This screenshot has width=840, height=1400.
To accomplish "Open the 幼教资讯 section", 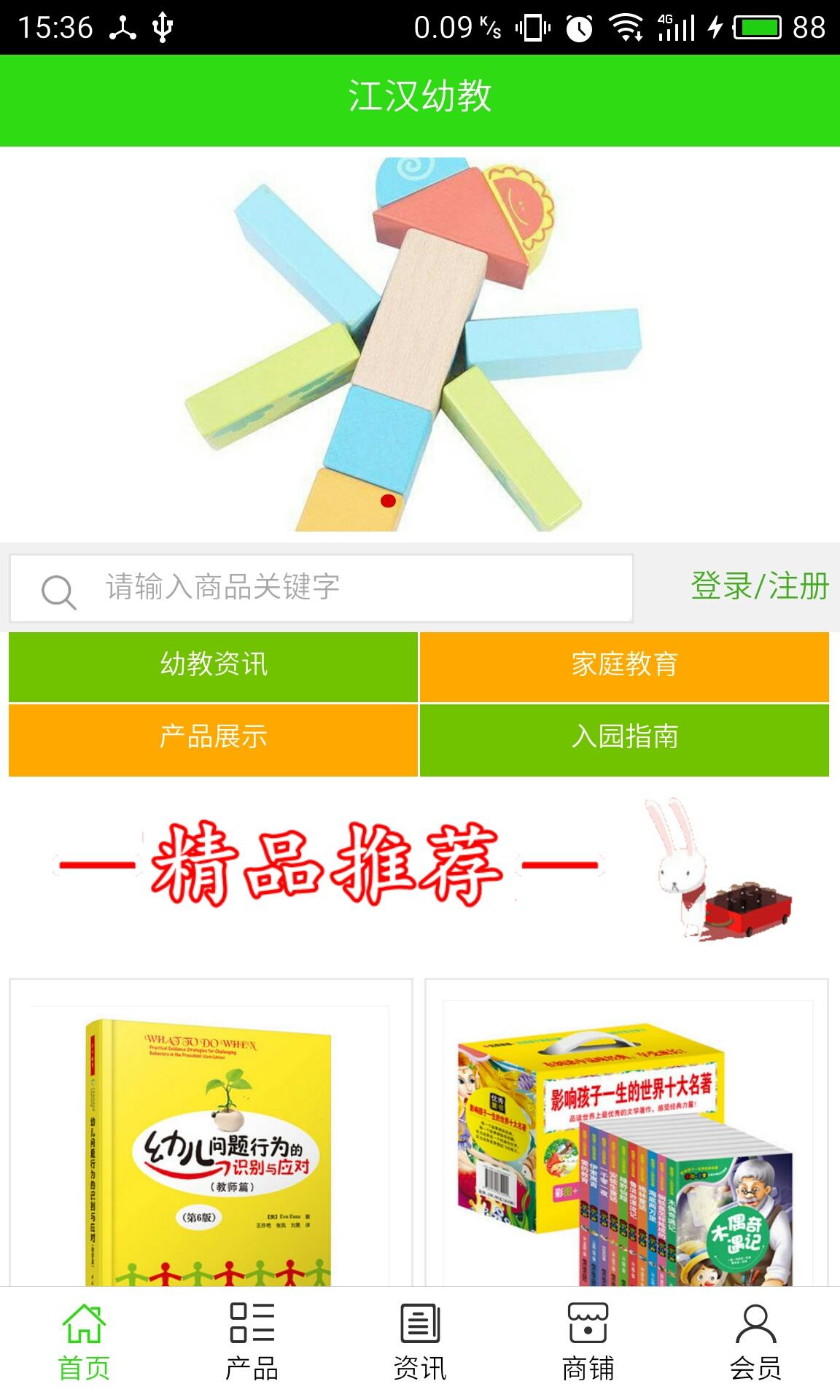I will (213, 666).
